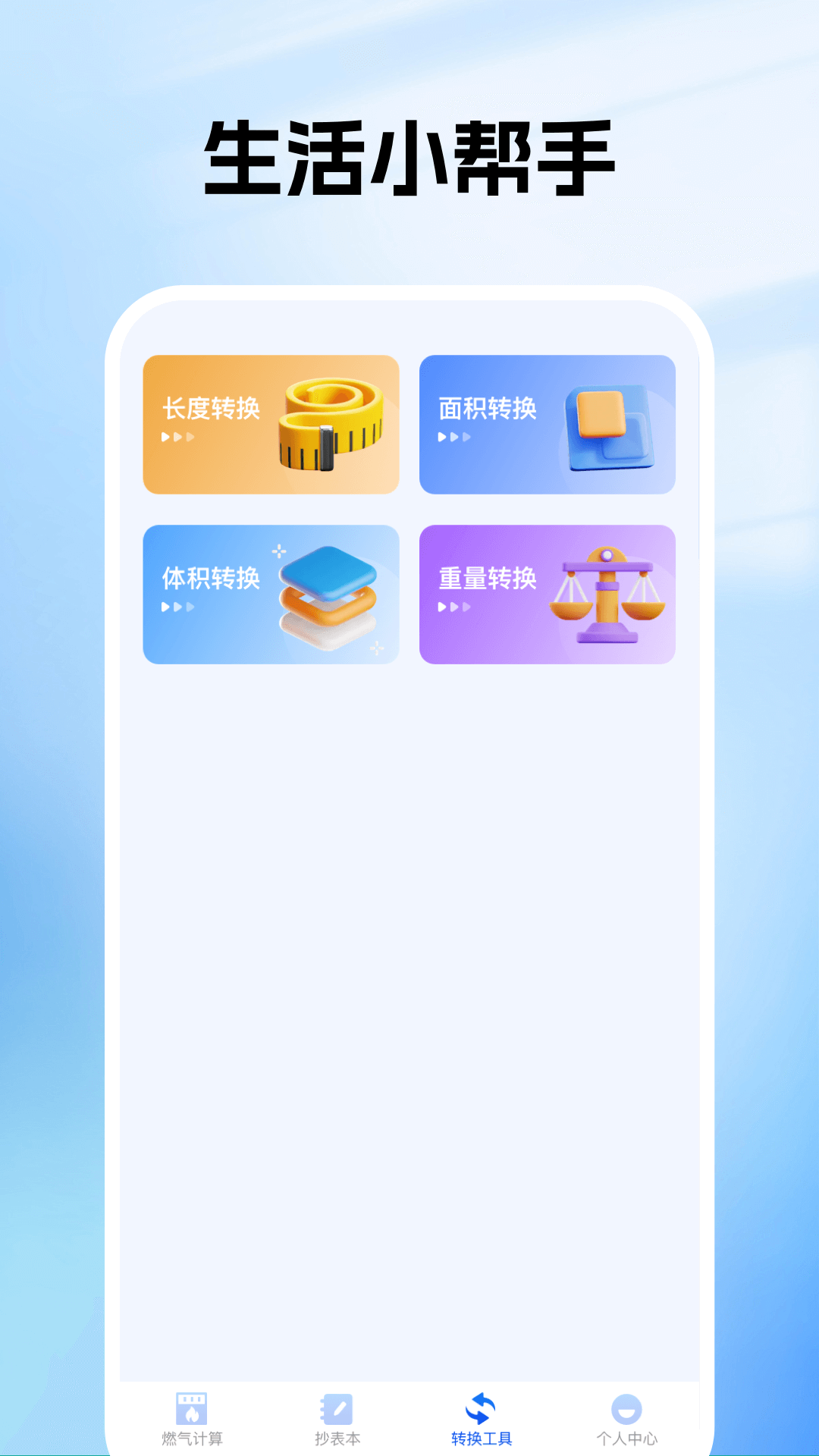The image size is (819, 1456).
Task: Tap the yellow tape measure icon
Action: pos(331,425)
